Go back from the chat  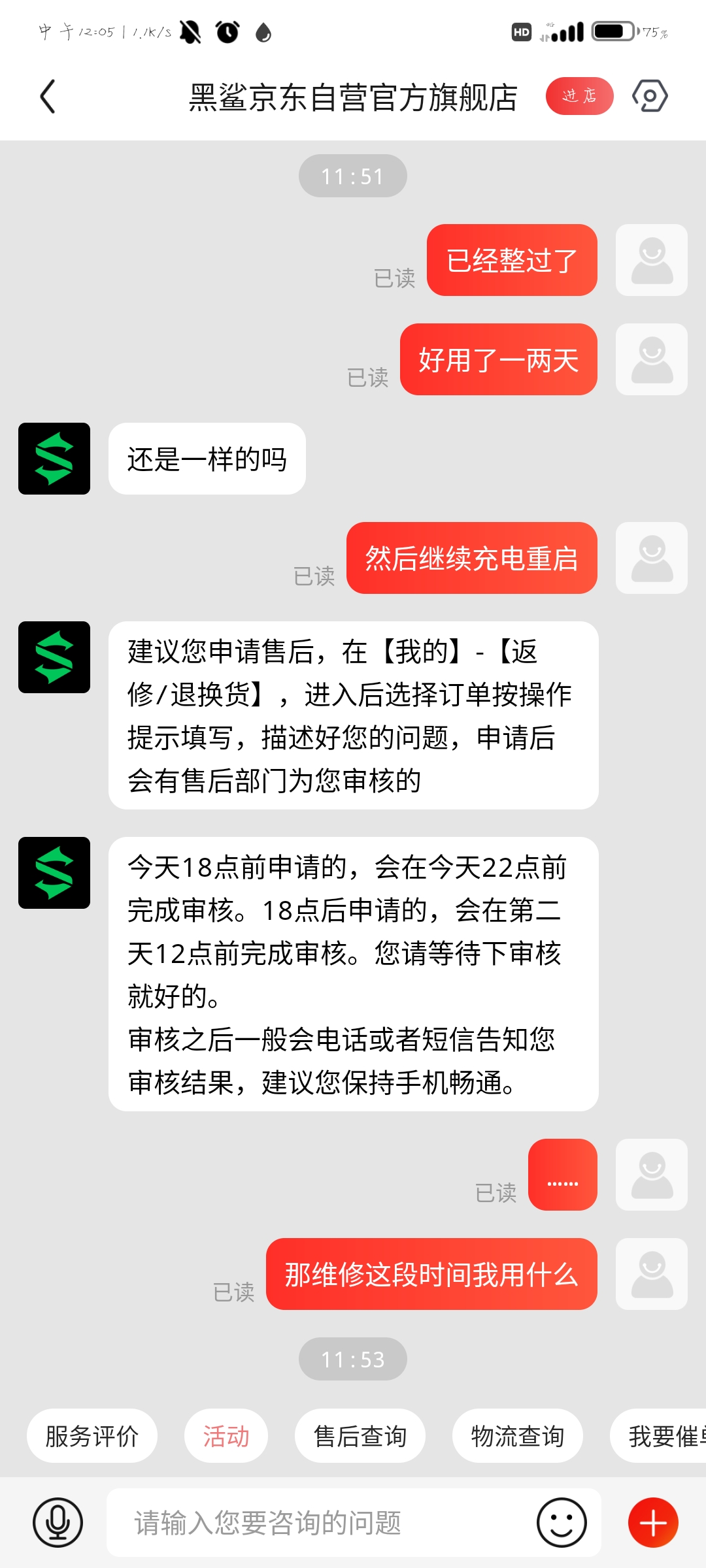48,97
